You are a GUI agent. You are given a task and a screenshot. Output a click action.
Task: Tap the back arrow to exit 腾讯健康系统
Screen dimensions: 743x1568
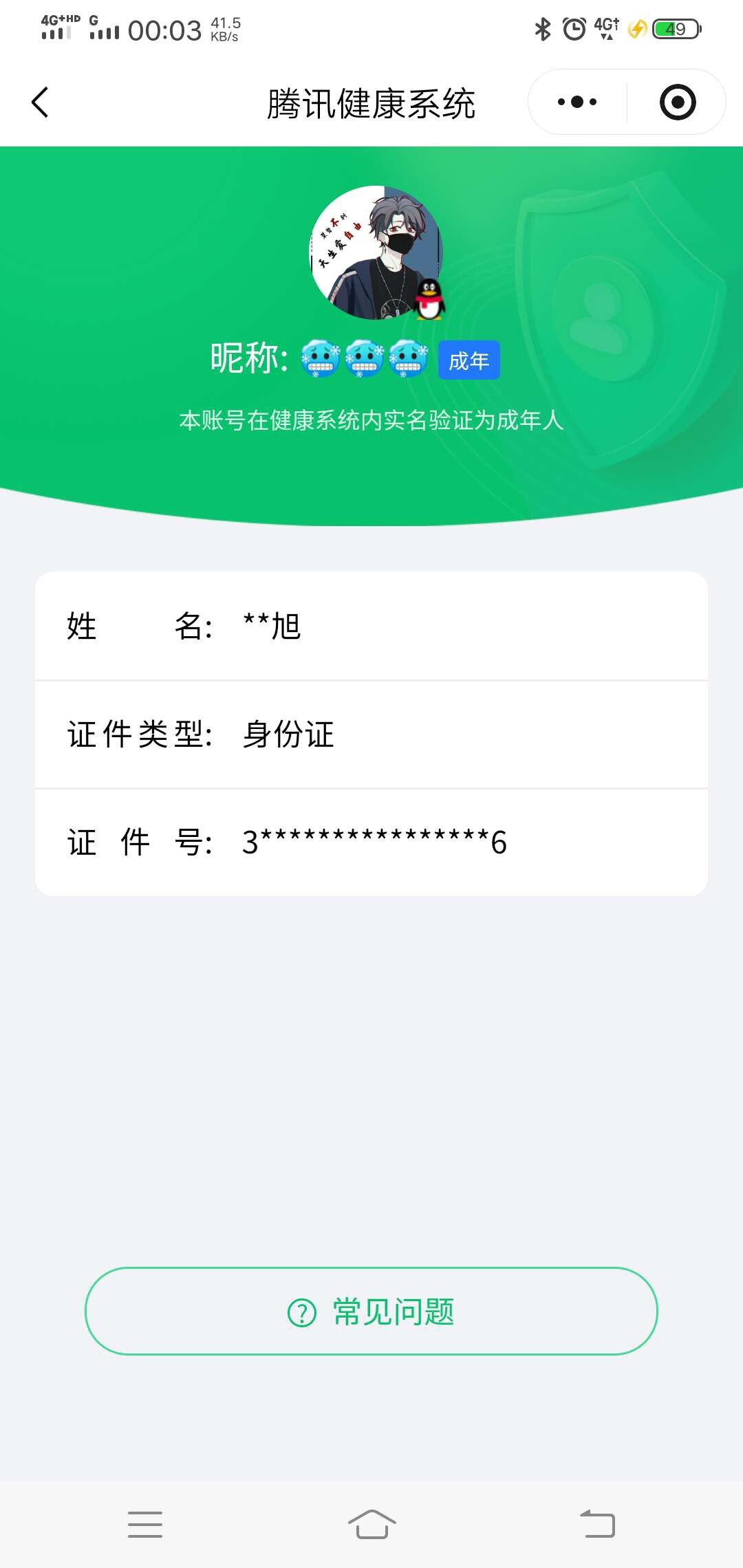click(x=41, y=102)
